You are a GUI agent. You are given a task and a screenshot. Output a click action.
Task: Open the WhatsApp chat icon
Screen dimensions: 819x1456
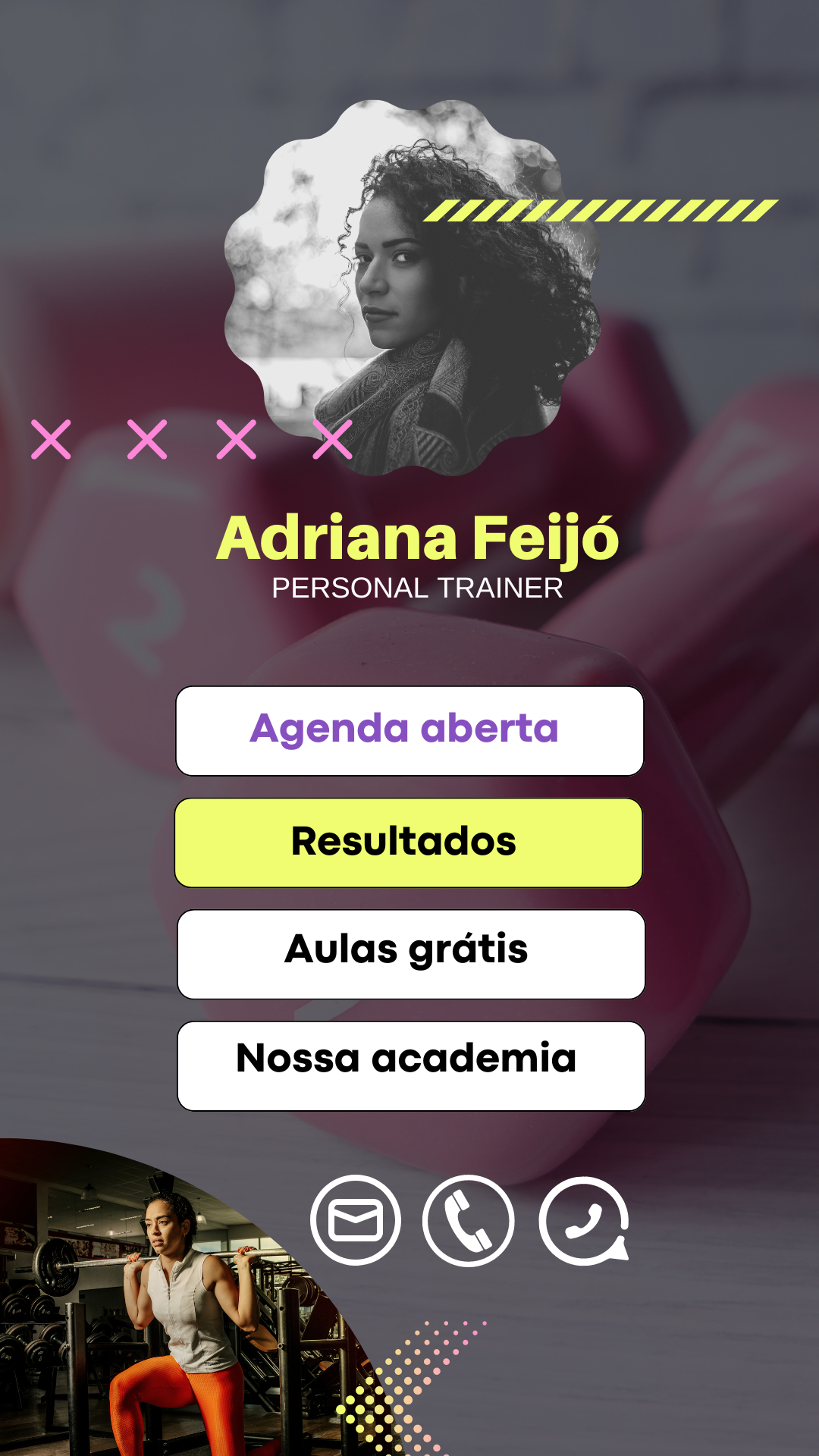click(x=583, y=1220)
